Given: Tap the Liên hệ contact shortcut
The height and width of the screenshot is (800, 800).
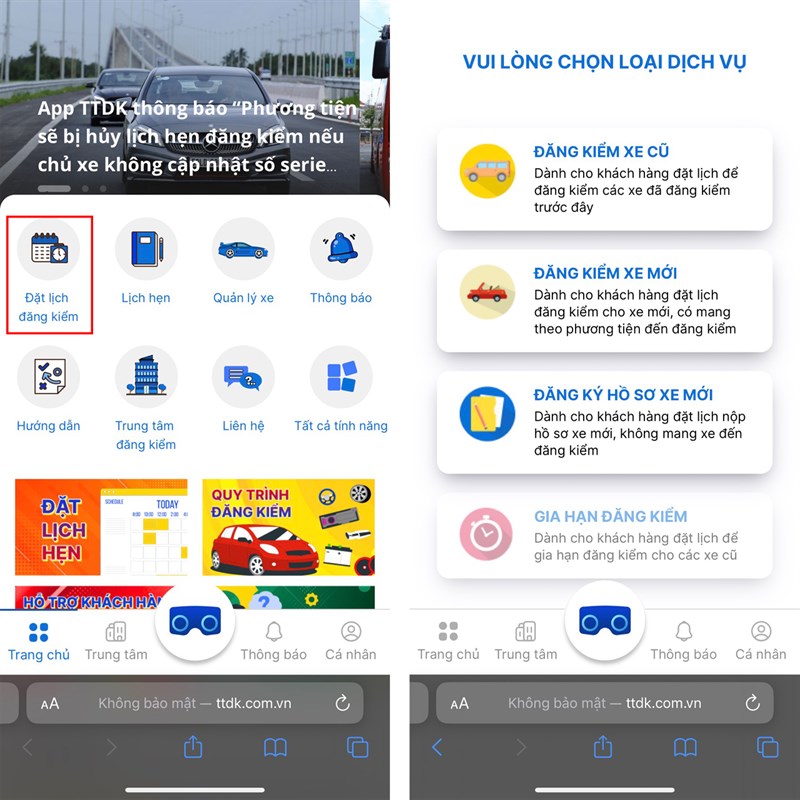Looking at the screenshot, I should [243, 388].
